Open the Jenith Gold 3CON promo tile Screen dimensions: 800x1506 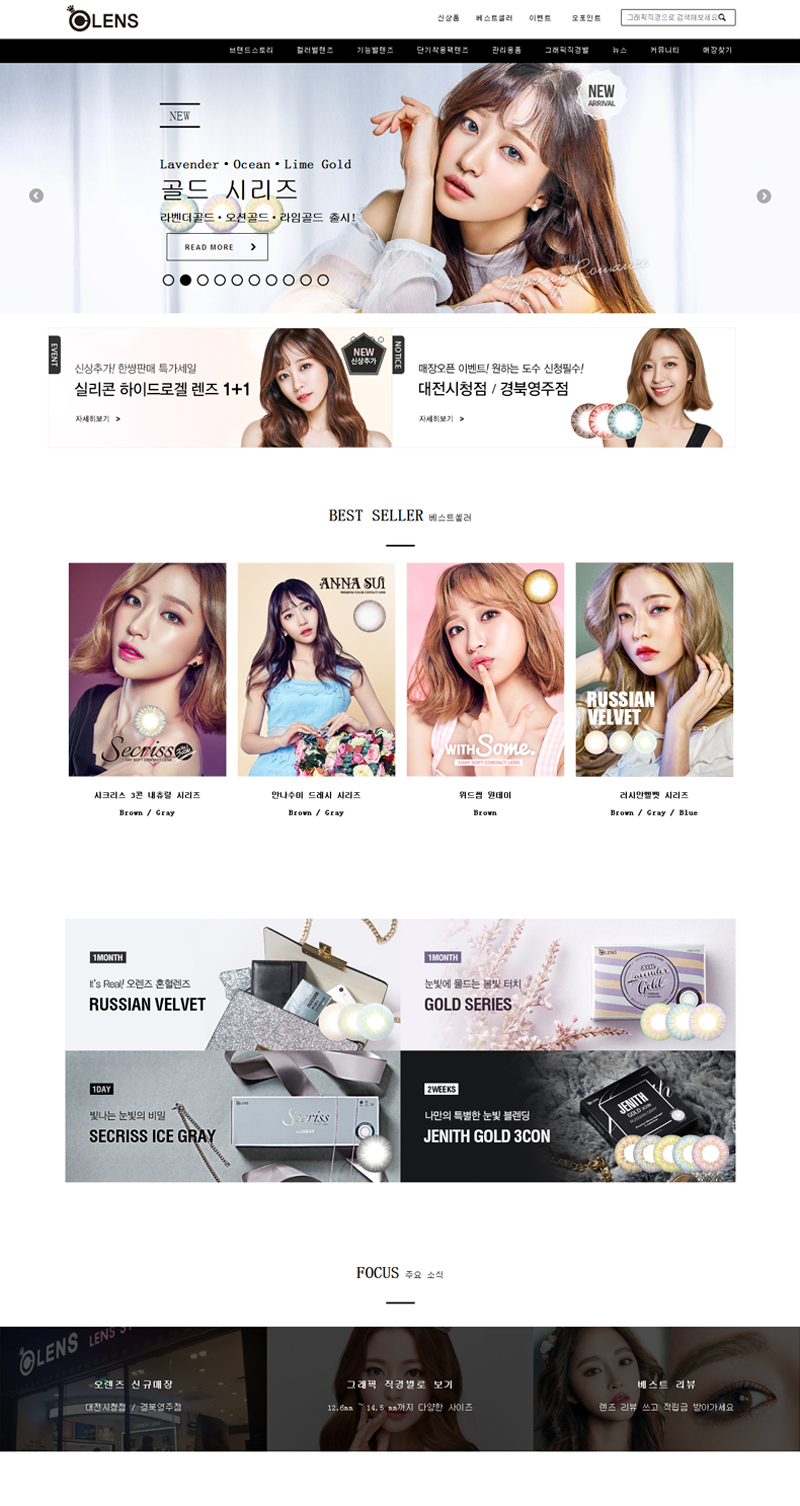tap(567, 1116)
